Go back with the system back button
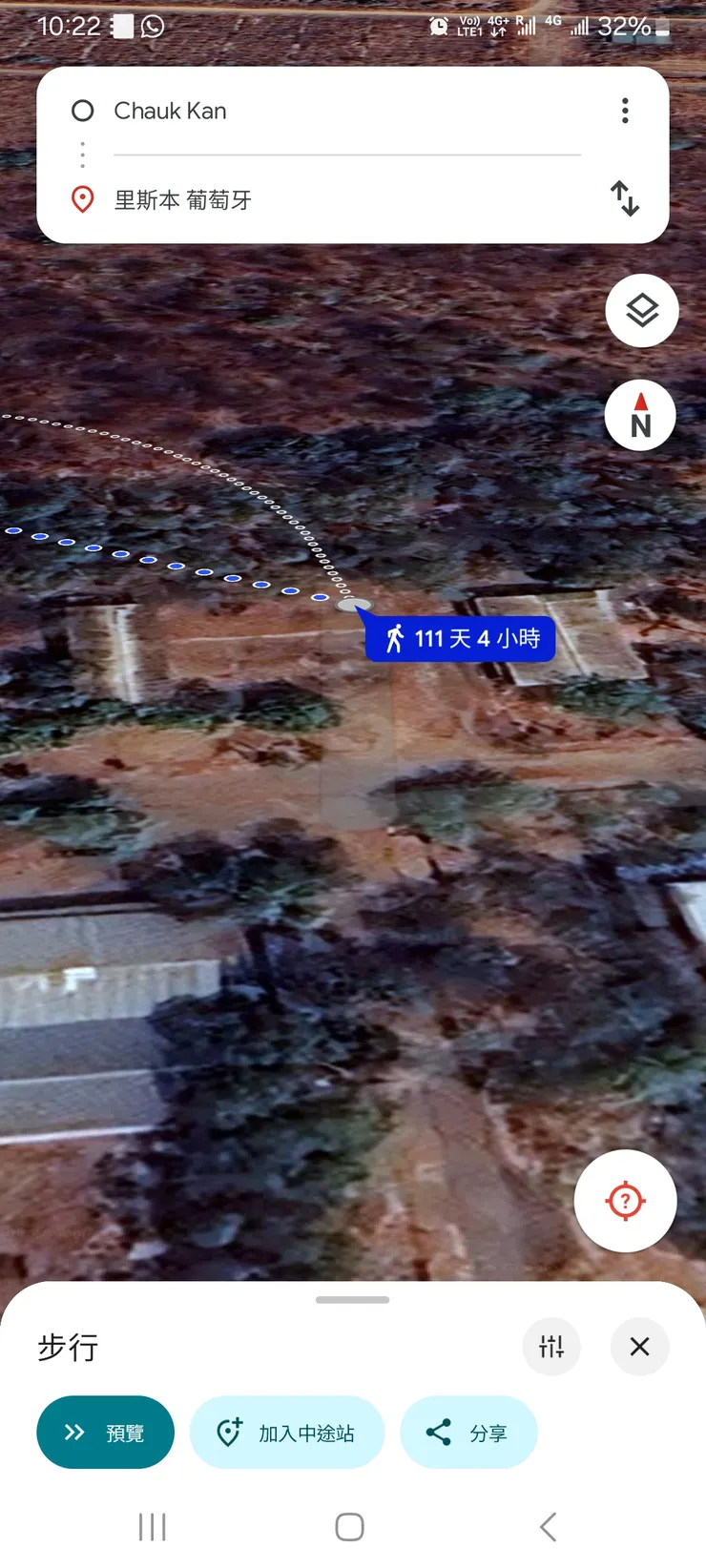 point(548,1527)
